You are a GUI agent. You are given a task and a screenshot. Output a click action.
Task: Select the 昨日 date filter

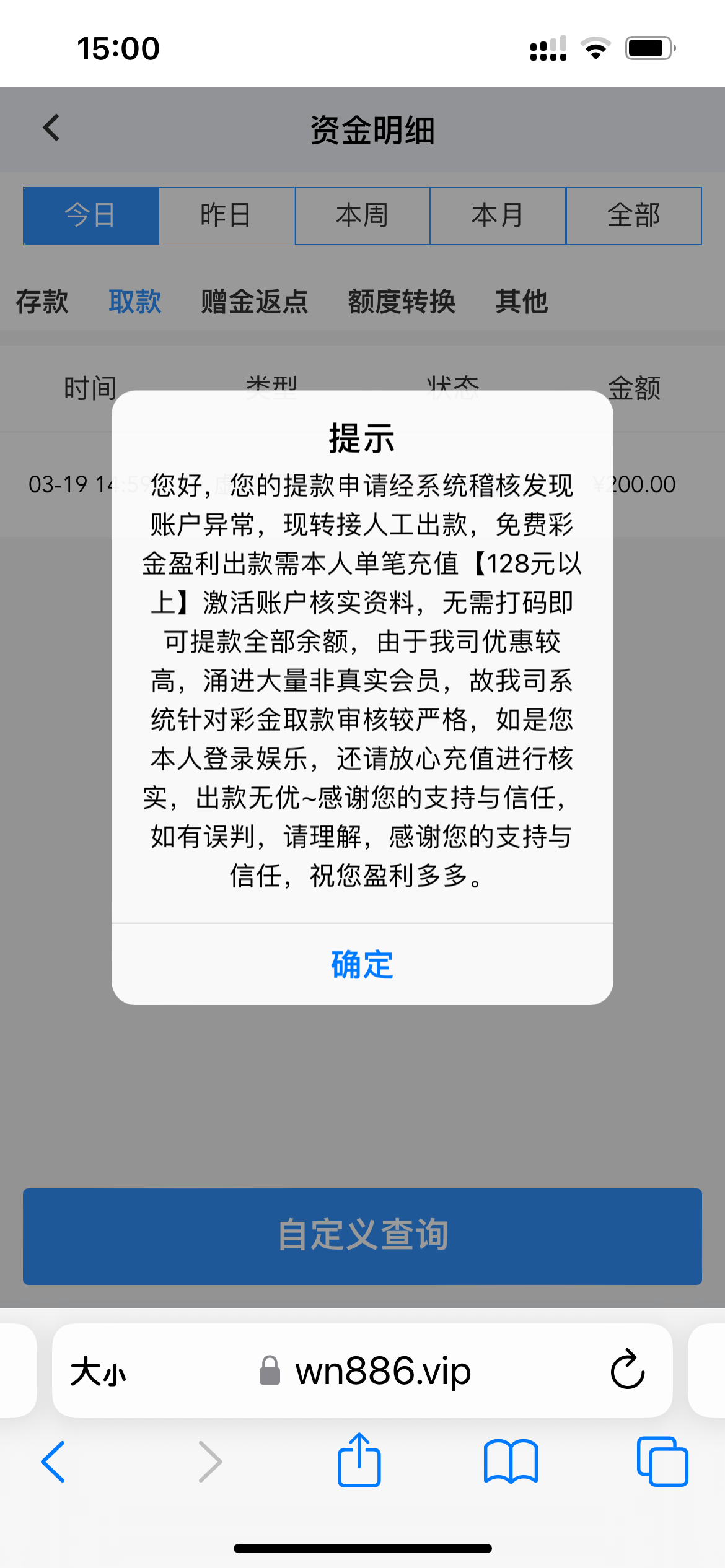click(226, 215)
